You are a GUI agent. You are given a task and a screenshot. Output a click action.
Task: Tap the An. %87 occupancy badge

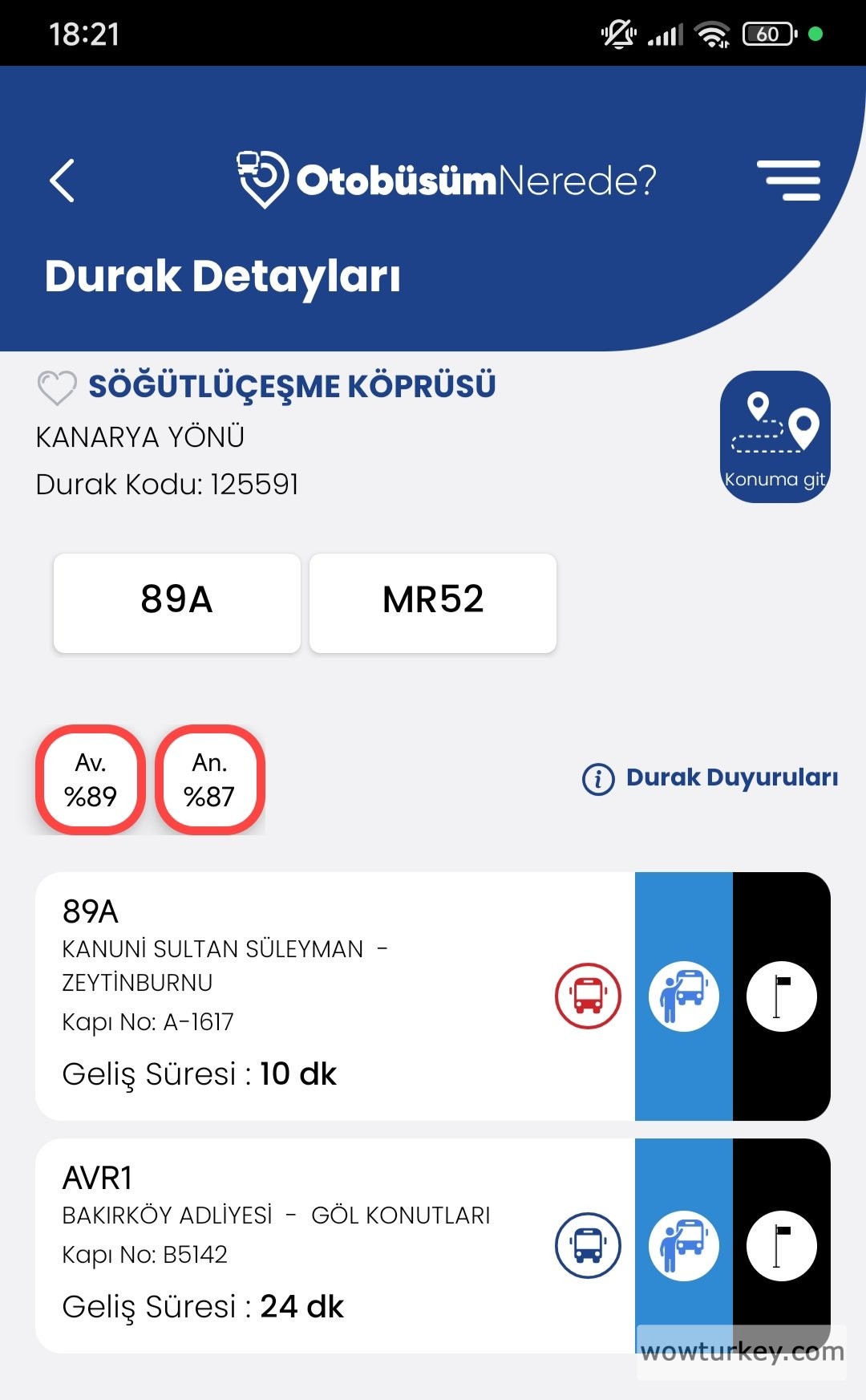click(209, 780)
